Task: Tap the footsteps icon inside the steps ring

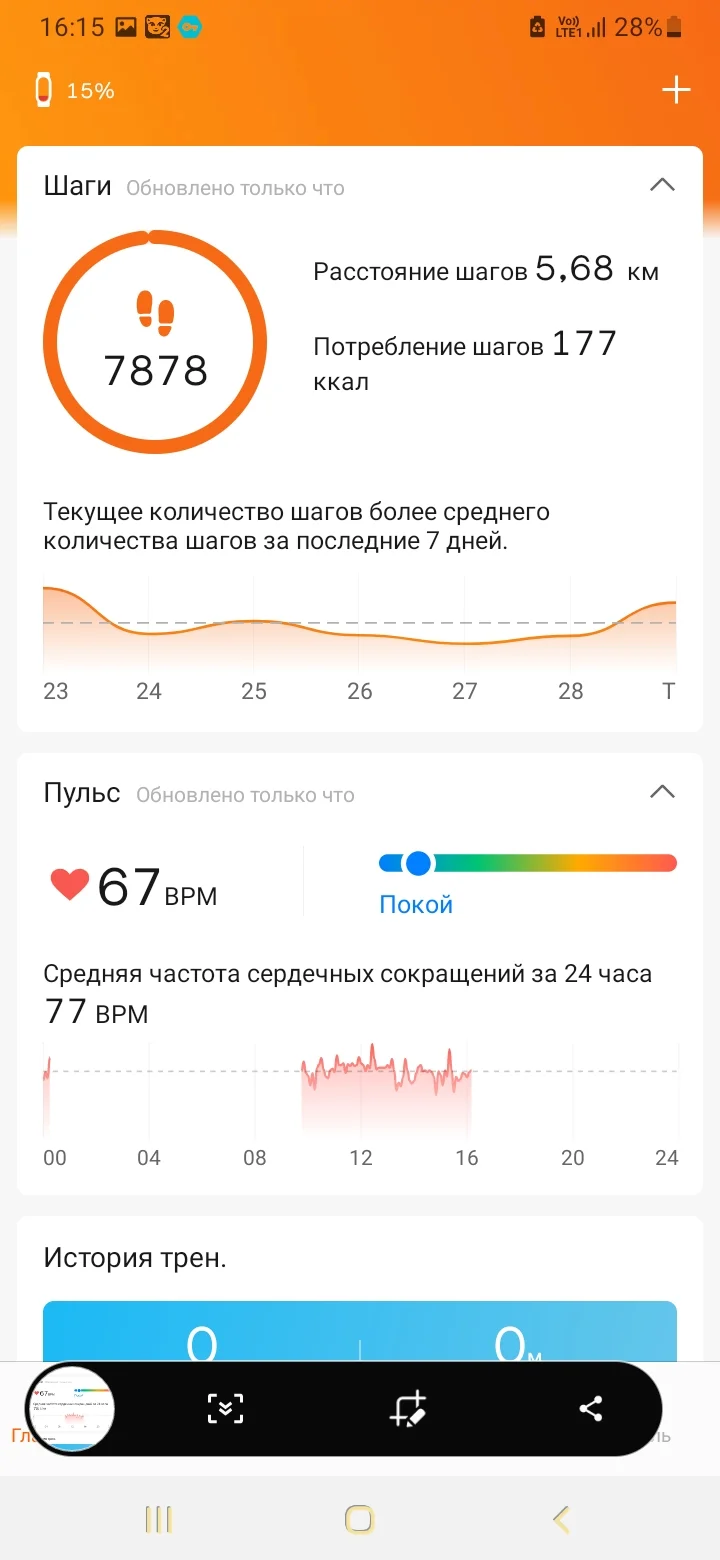Action: [x=154, y=312]
